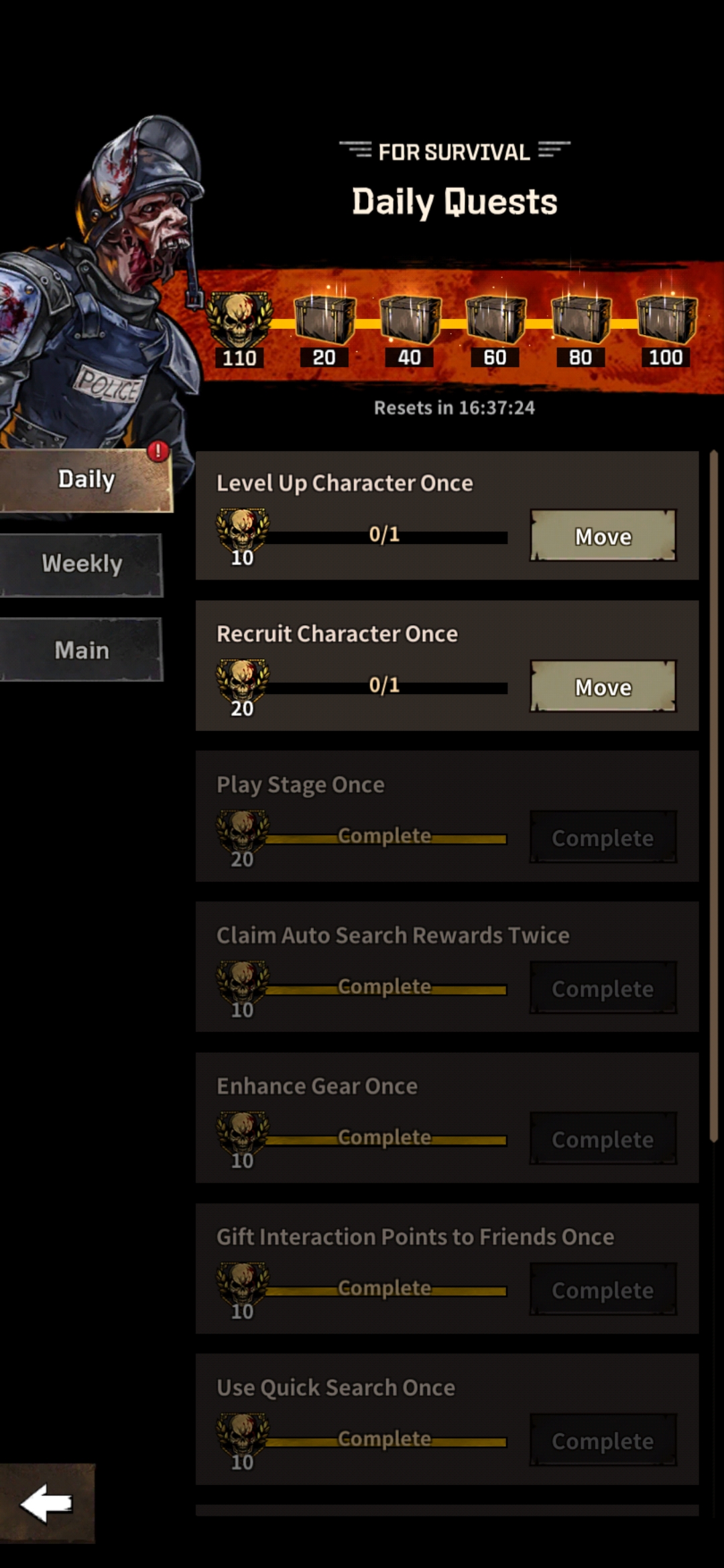Open the 40-point reward chest
Viewport: 724px width, 1568px height.
410,320
